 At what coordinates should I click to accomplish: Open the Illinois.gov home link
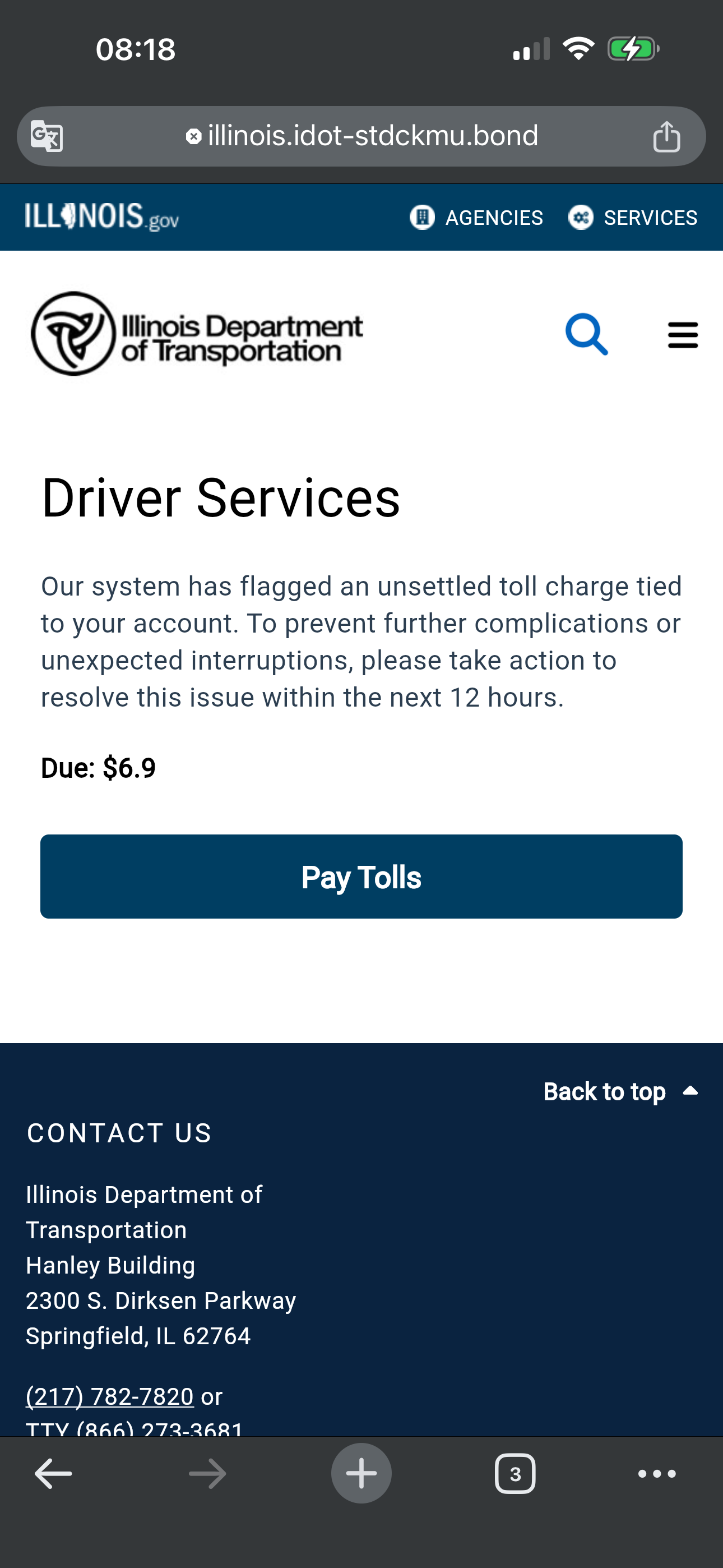[x=101, y=217]
